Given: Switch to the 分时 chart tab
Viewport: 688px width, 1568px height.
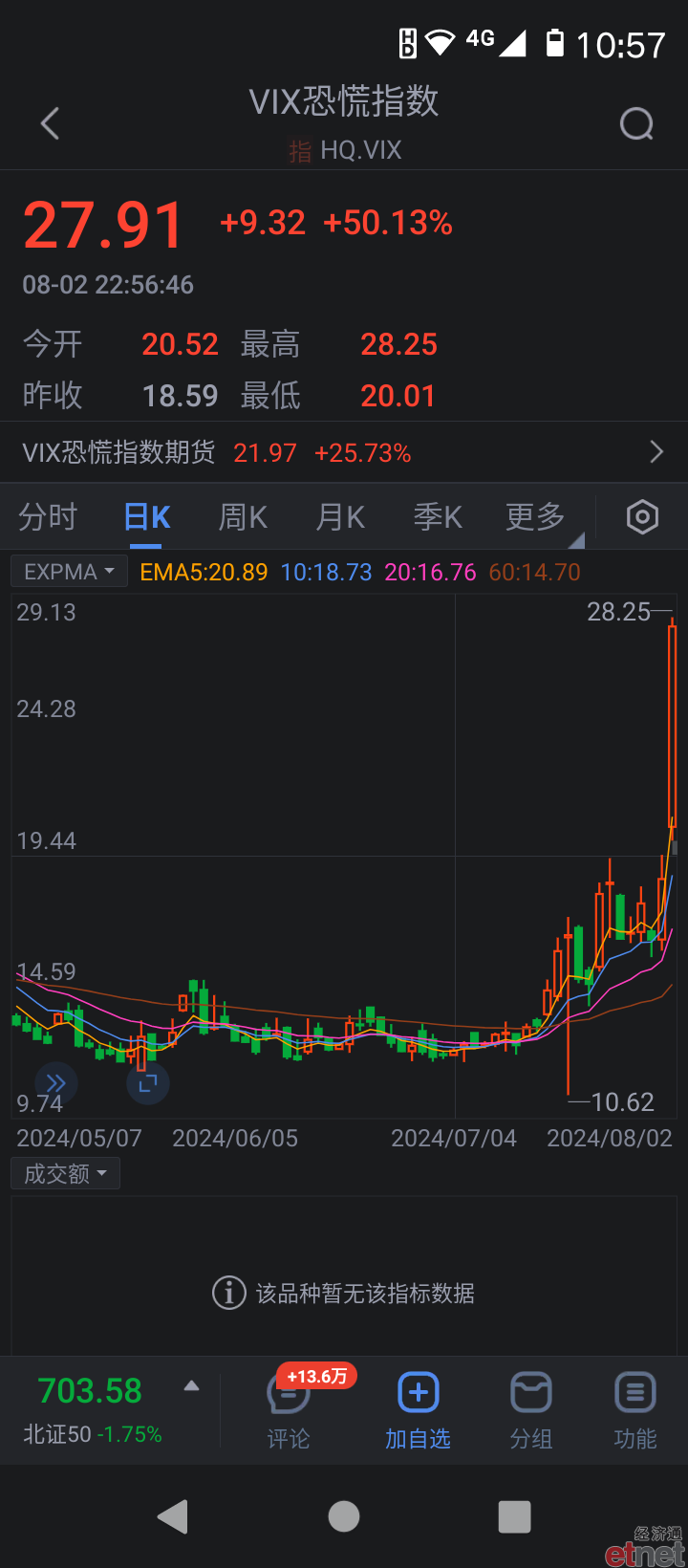Looking at the screenshot, I should point(48,517).
